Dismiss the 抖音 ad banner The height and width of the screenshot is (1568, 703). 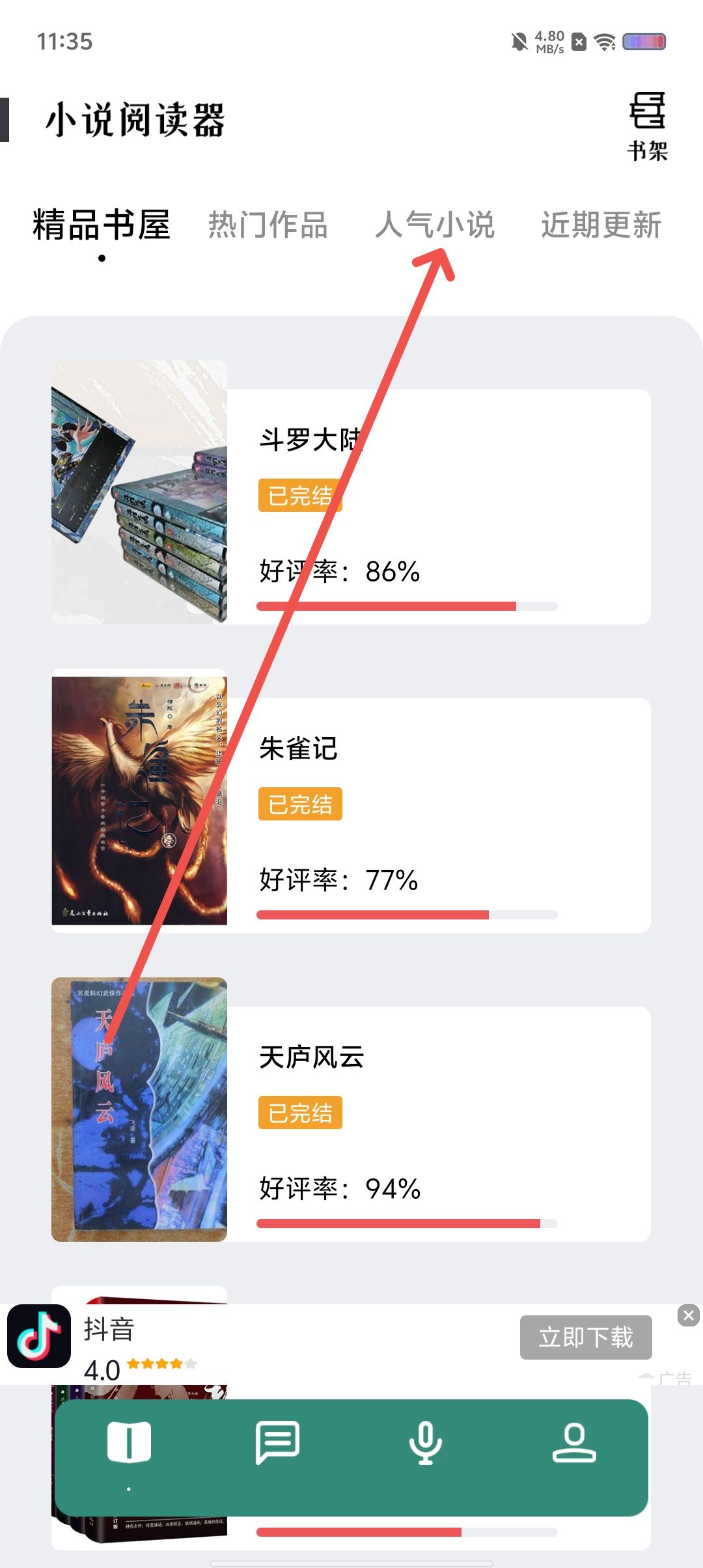pos(688,1315)
